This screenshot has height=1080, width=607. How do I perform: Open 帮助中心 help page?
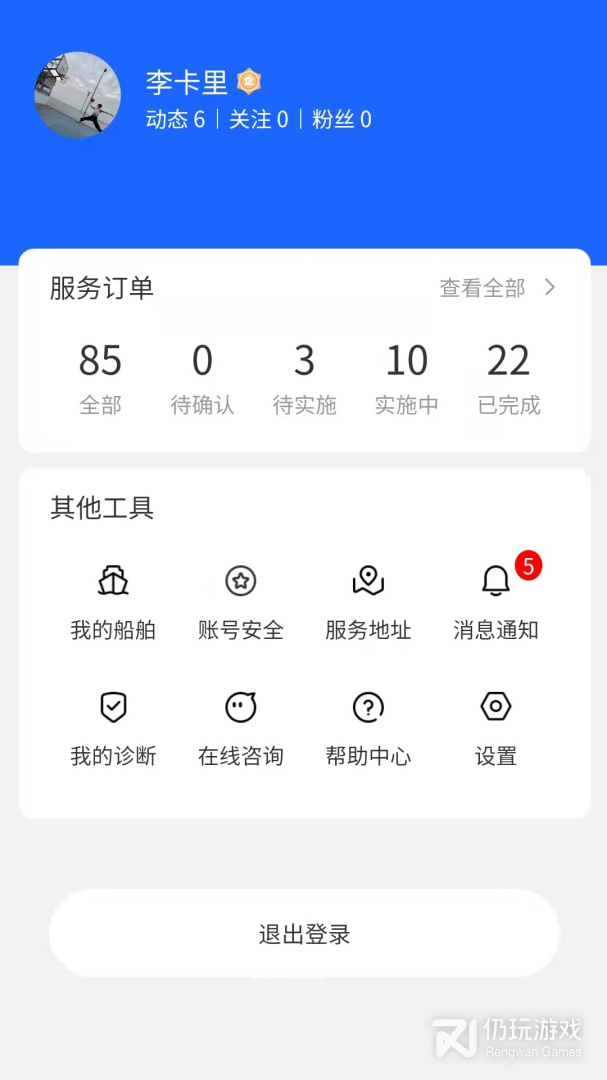(x=368, y=727)
